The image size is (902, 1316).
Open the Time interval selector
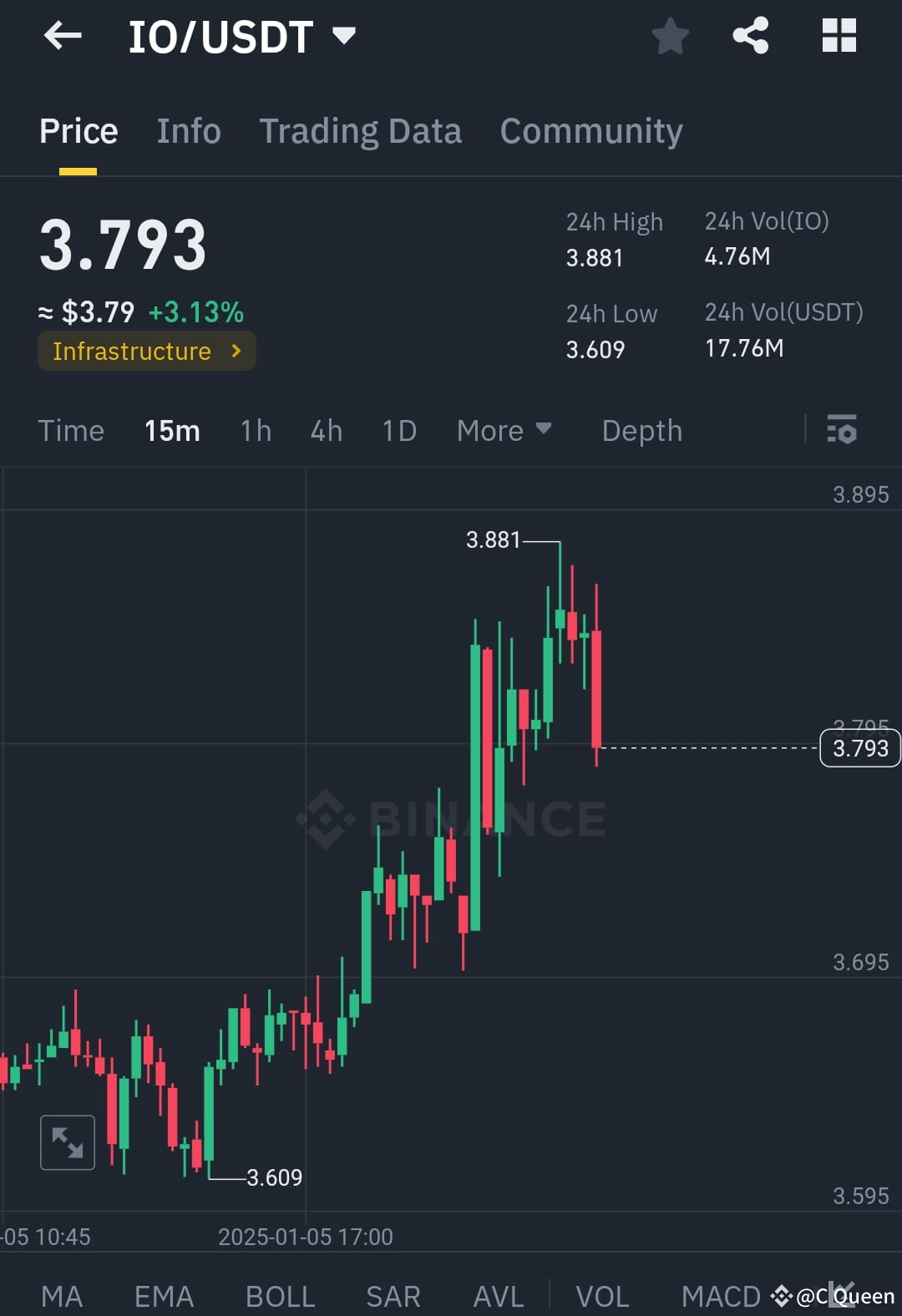71,431
